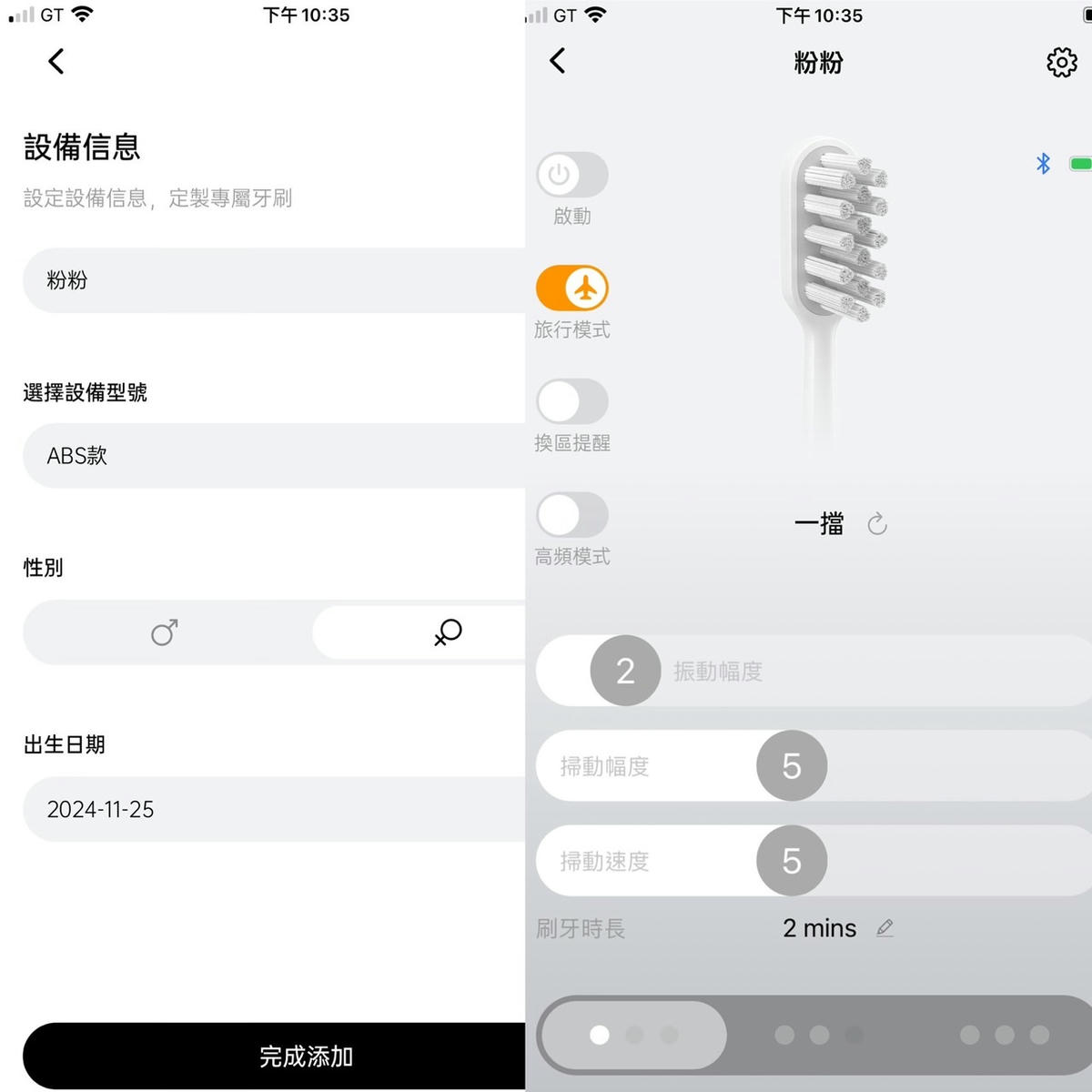Turn off 旅行模式 travel mode
The height and width of the screenshot is (1092, 1092).
572,288
